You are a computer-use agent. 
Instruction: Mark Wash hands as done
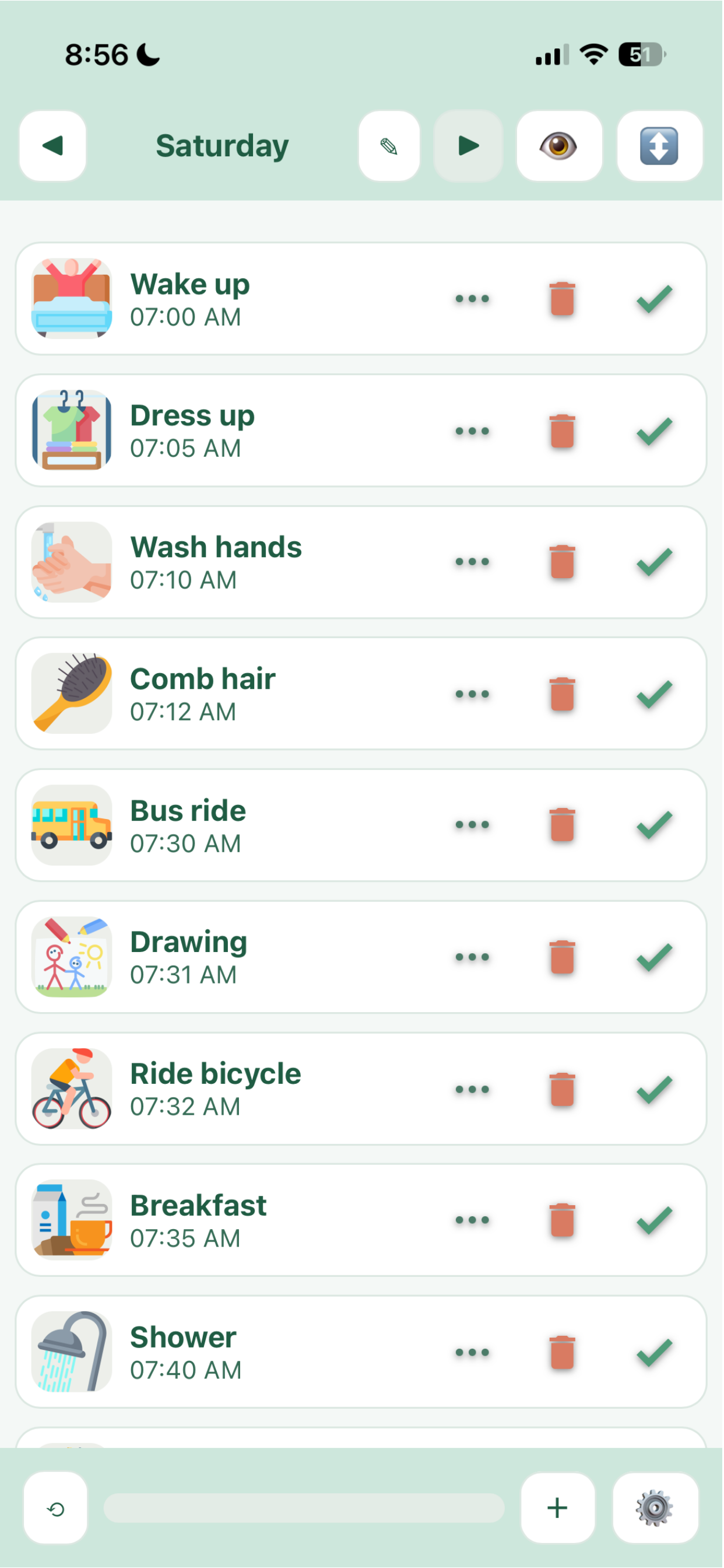(656, 563)
